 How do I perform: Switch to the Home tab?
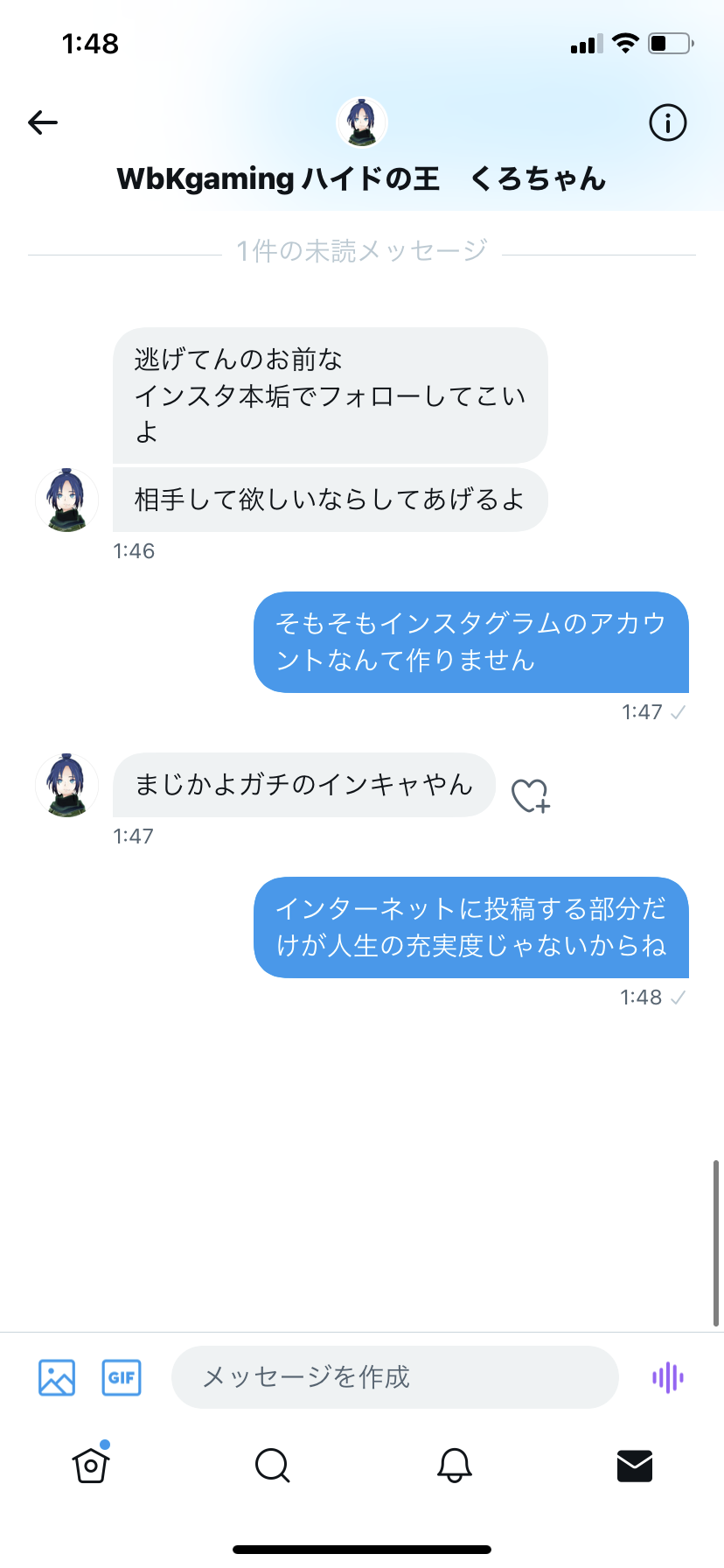click(x=91, y=1464)
